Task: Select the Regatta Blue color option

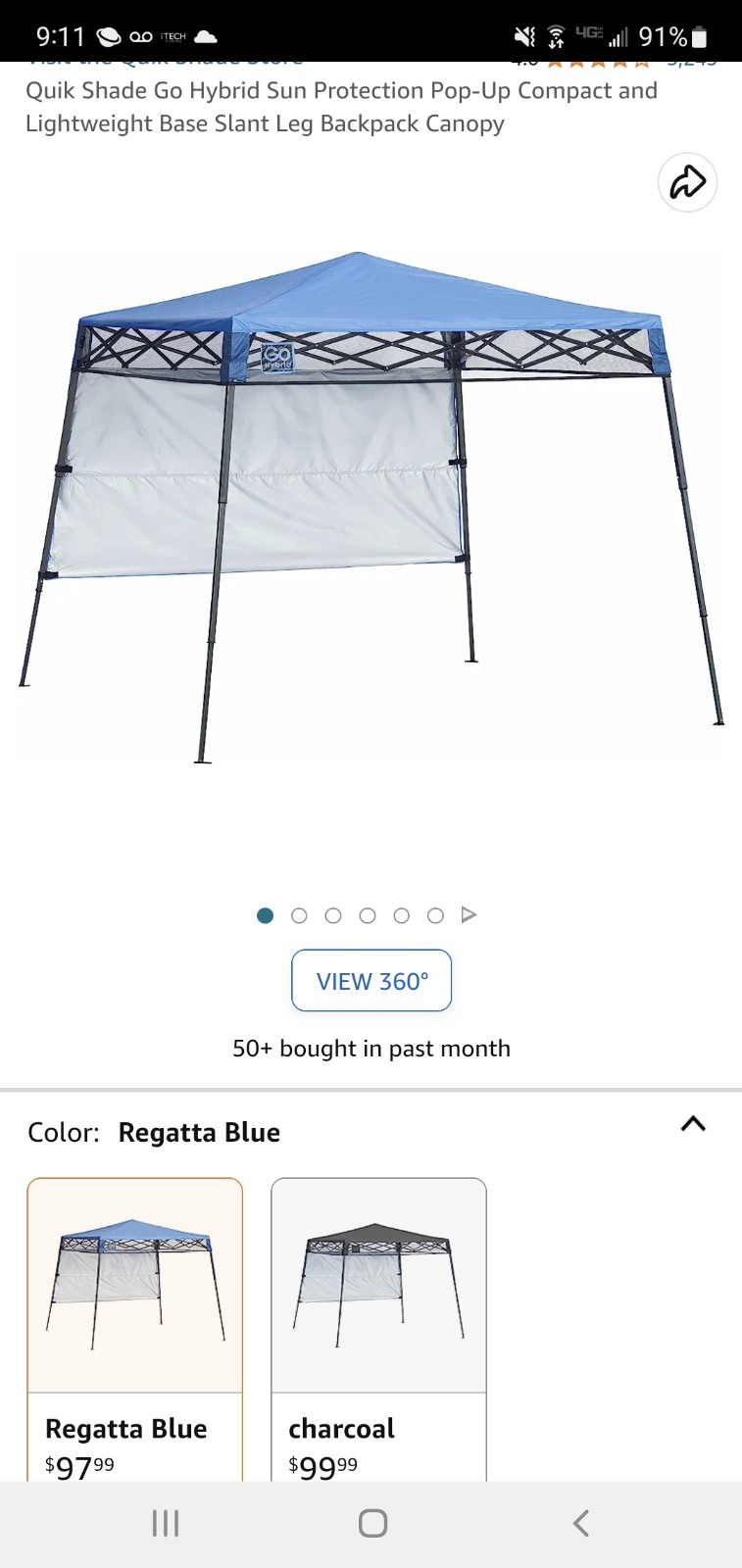Action: (x=135, y=1329)
